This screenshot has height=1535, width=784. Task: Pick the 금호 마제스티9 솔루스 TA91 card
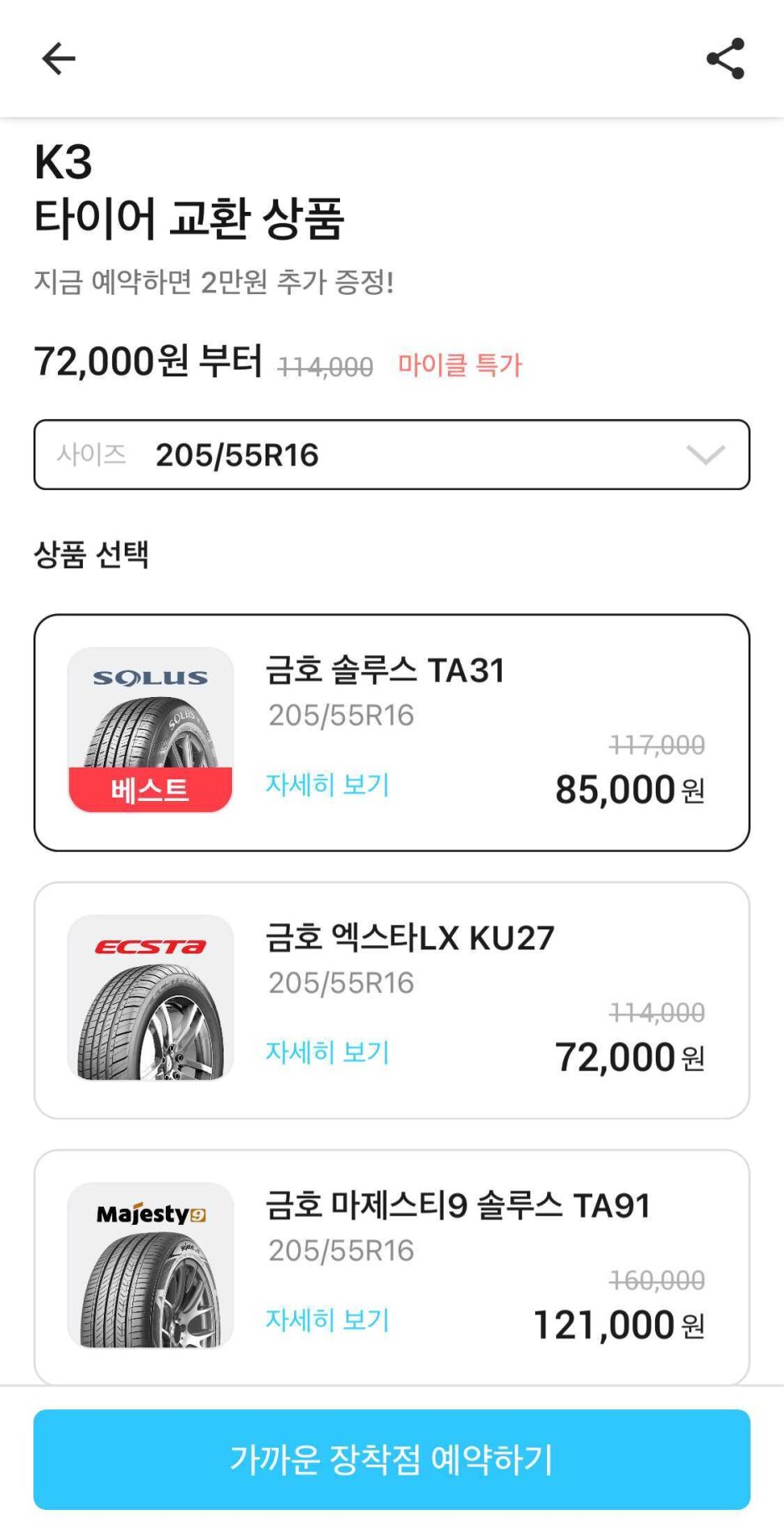[392, 1267]
